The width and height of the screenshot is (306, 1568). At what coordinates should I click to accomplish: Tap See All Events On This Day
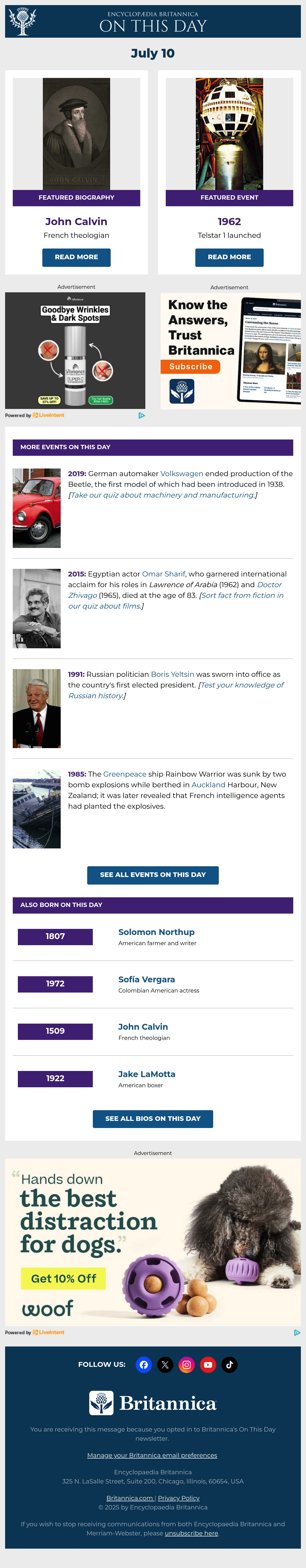(x=153, y=875)
